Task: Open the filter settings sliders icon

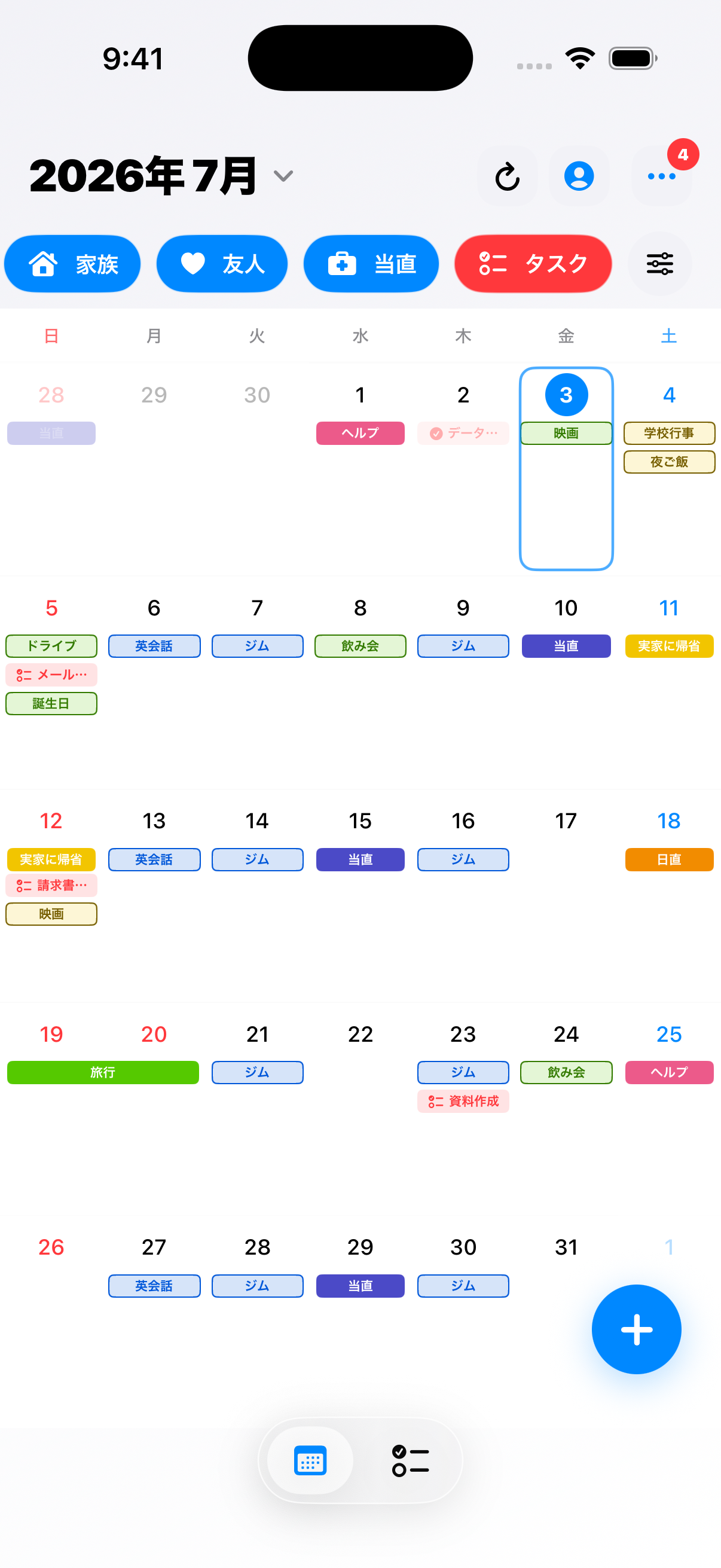Action: (659, 264)
